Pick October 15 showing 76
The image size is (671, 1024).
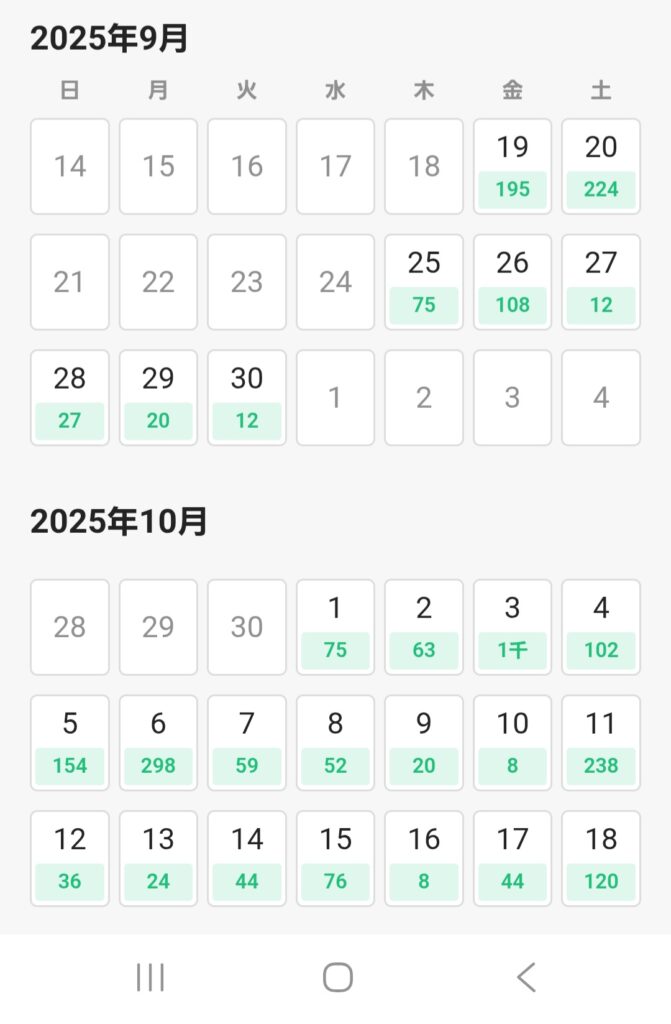335,858
